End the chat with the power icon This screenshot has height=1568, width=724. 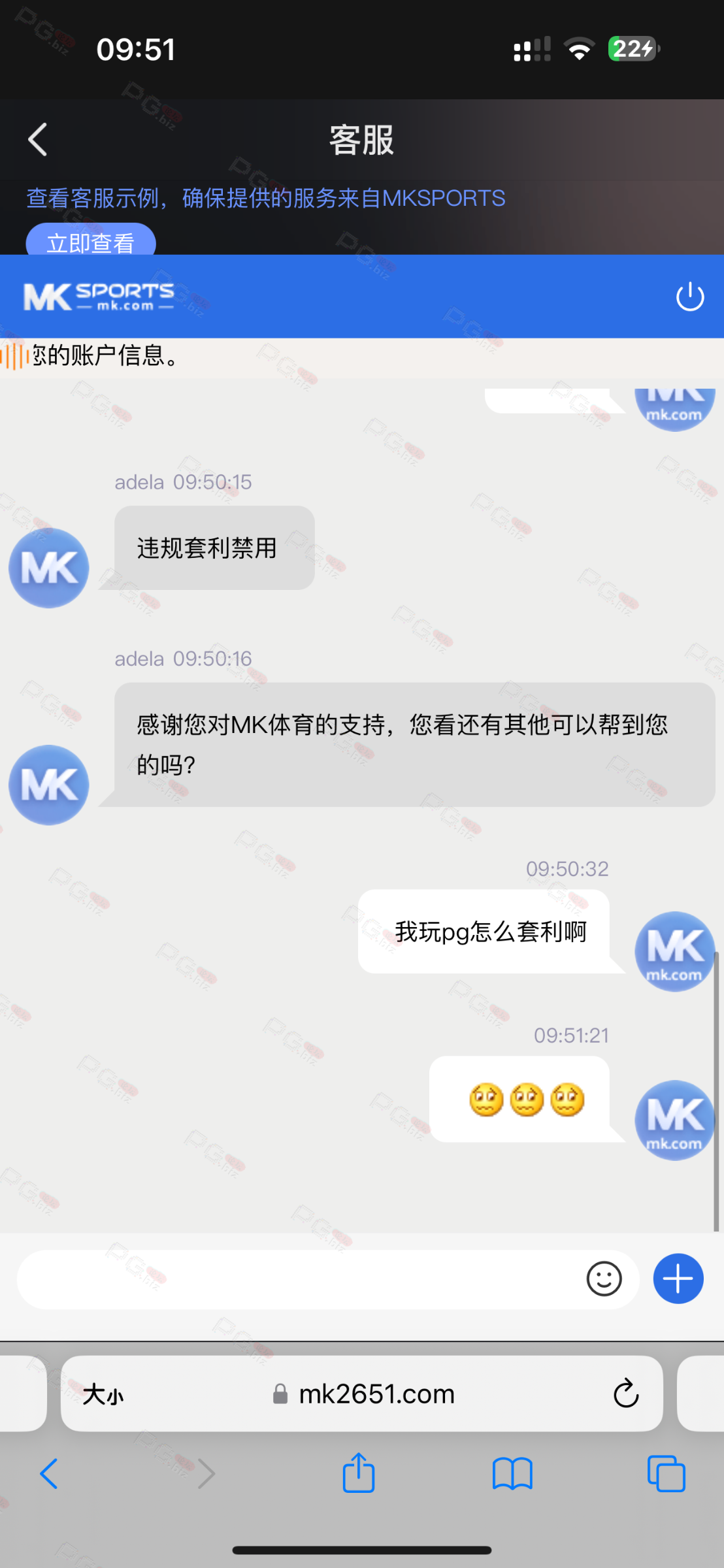(x=689, y=297)
